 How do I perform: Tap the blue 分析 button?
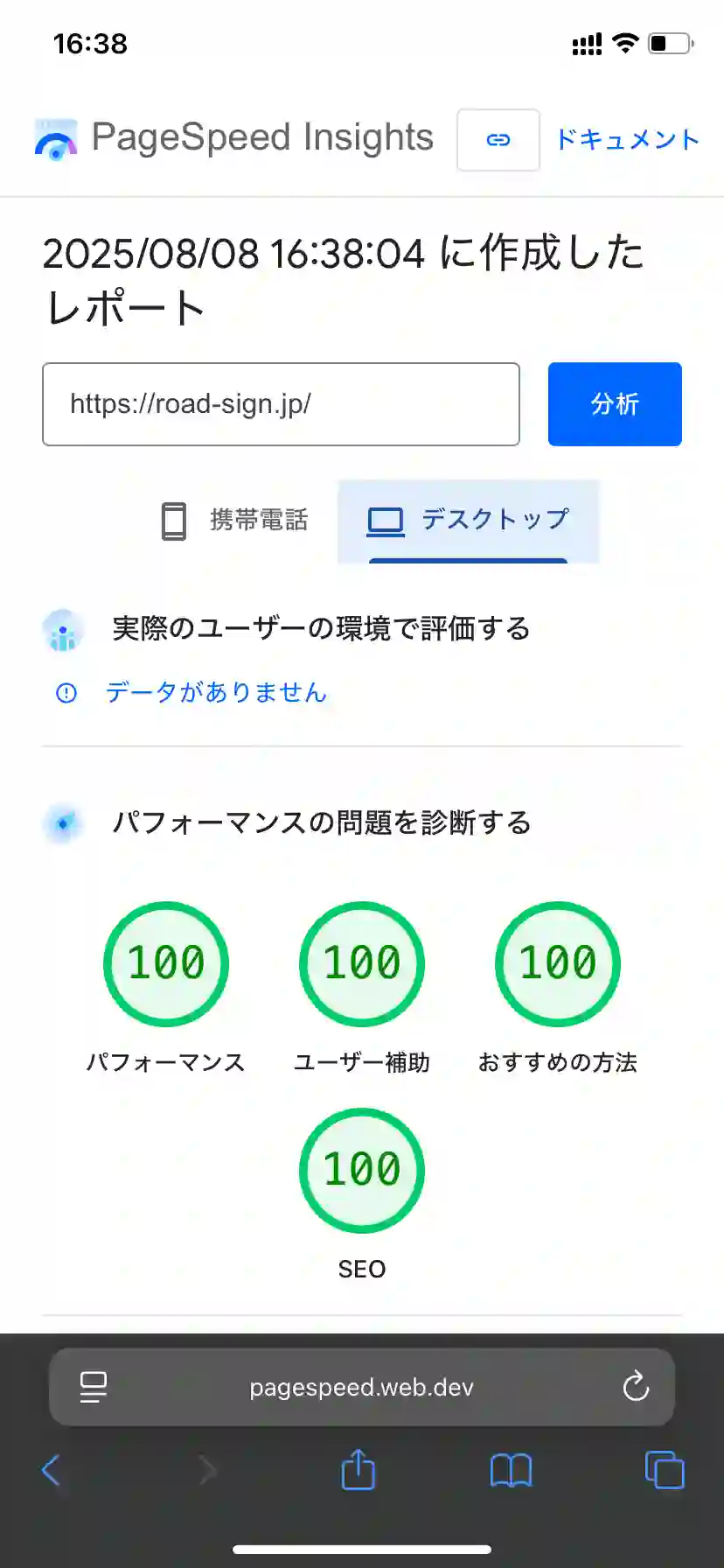tap(615, 404)
